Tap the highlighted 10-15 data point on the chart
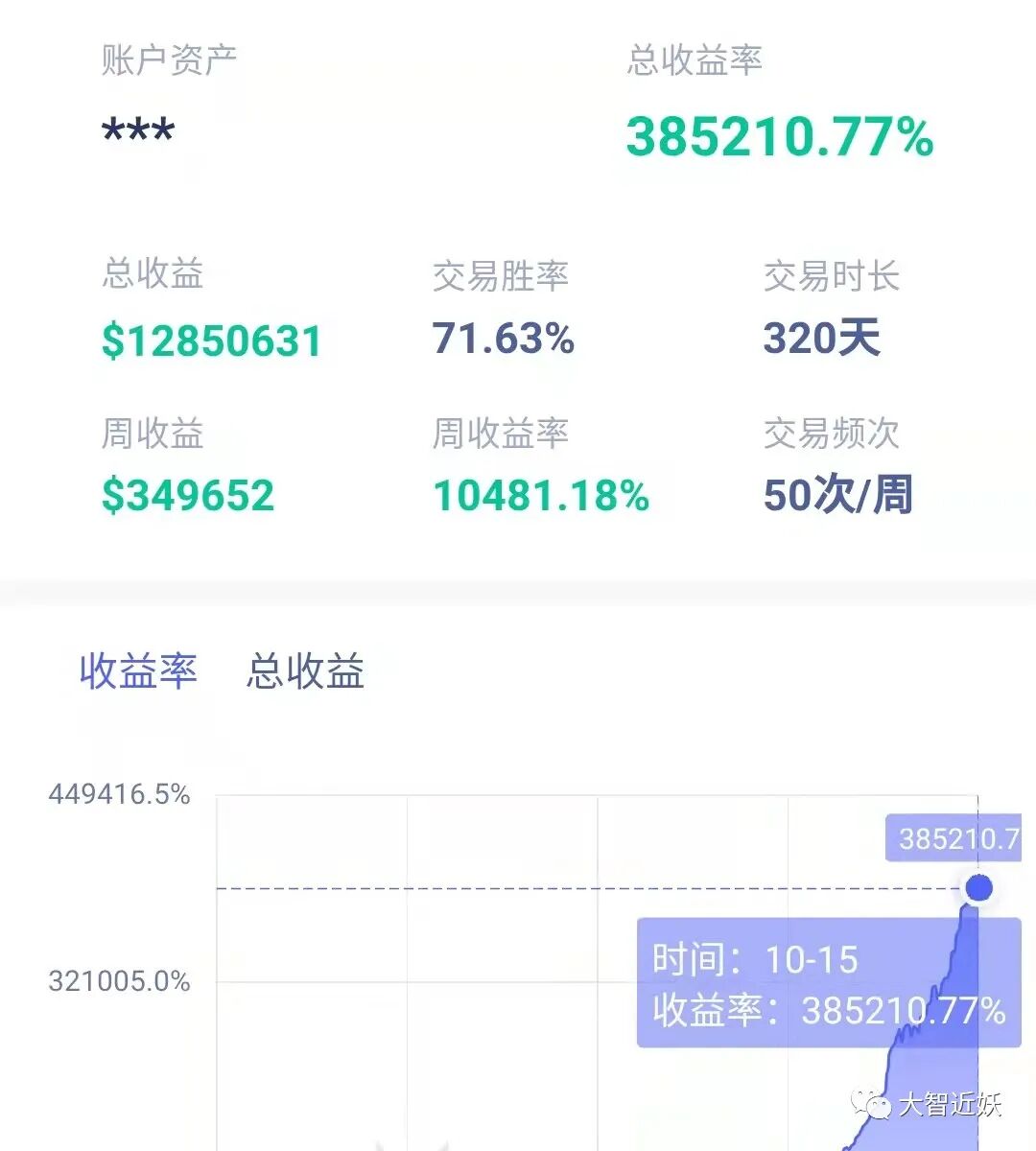Screen dimensions: 1036x1151 click(978, 887)
